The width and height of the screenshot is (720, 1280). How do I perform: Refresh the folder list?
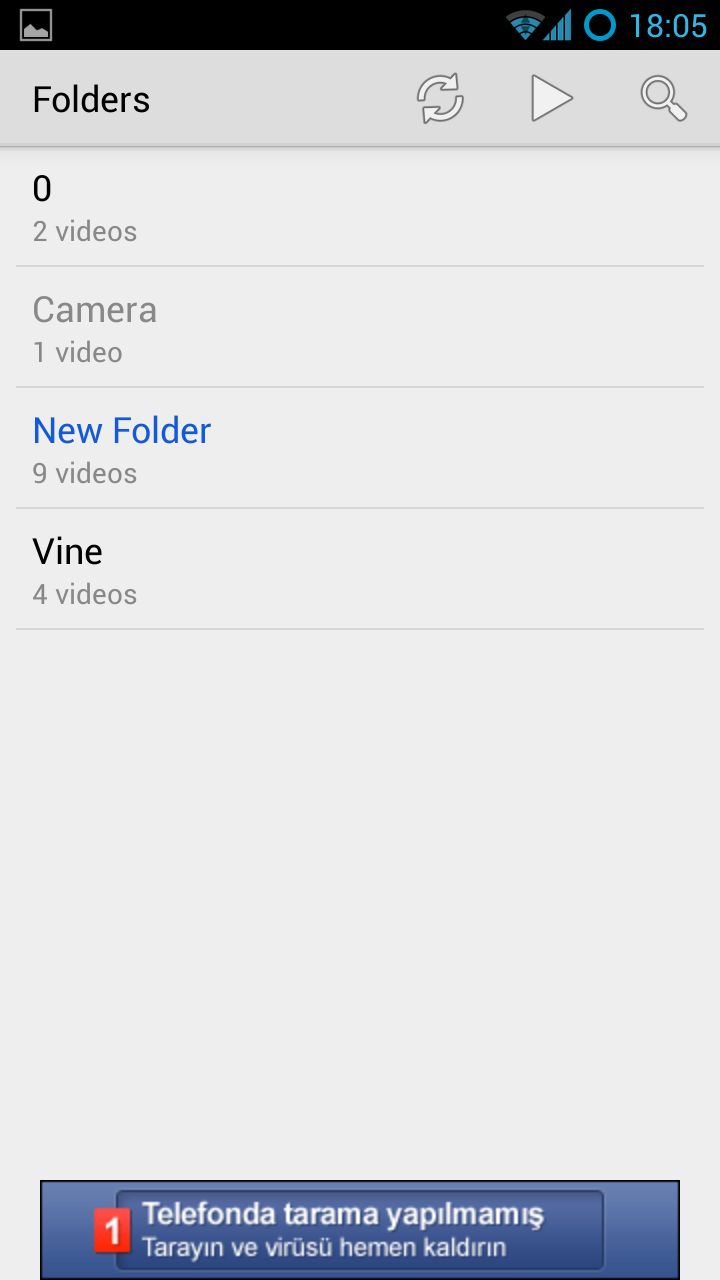[x=440, y=99]
